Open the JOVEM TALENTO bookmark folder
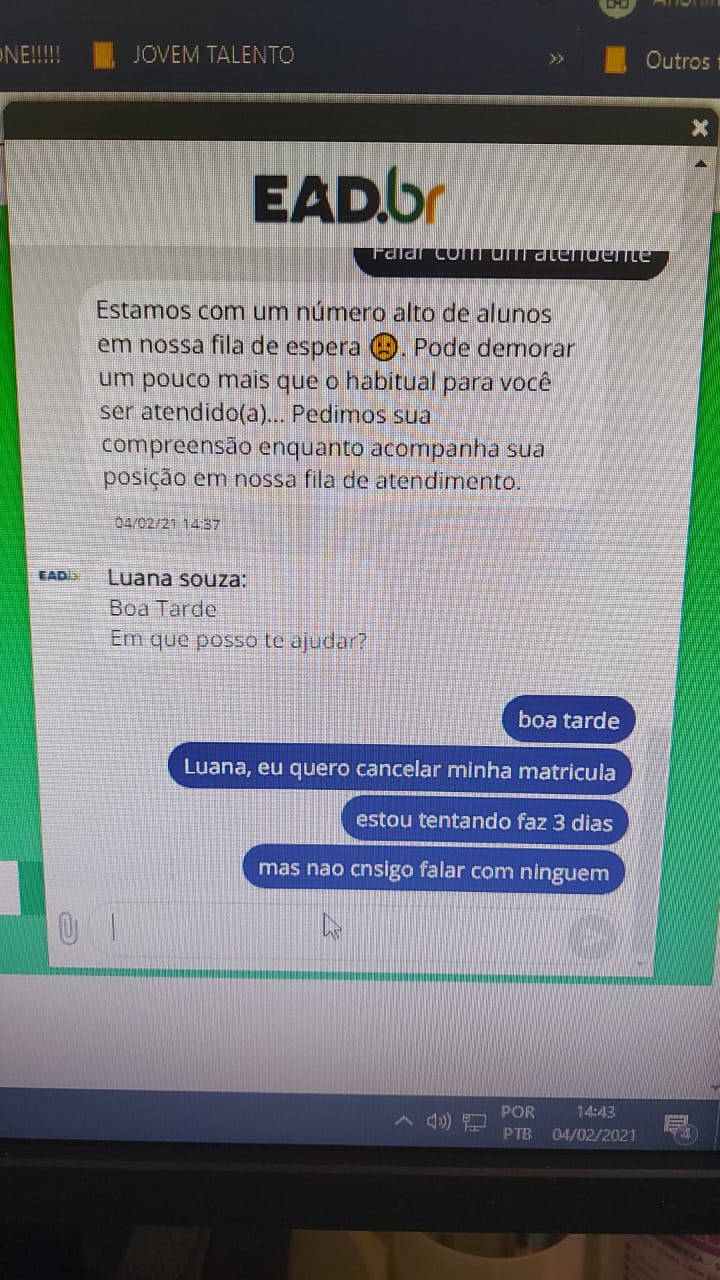720x1280 pixels. pos(195,56)
